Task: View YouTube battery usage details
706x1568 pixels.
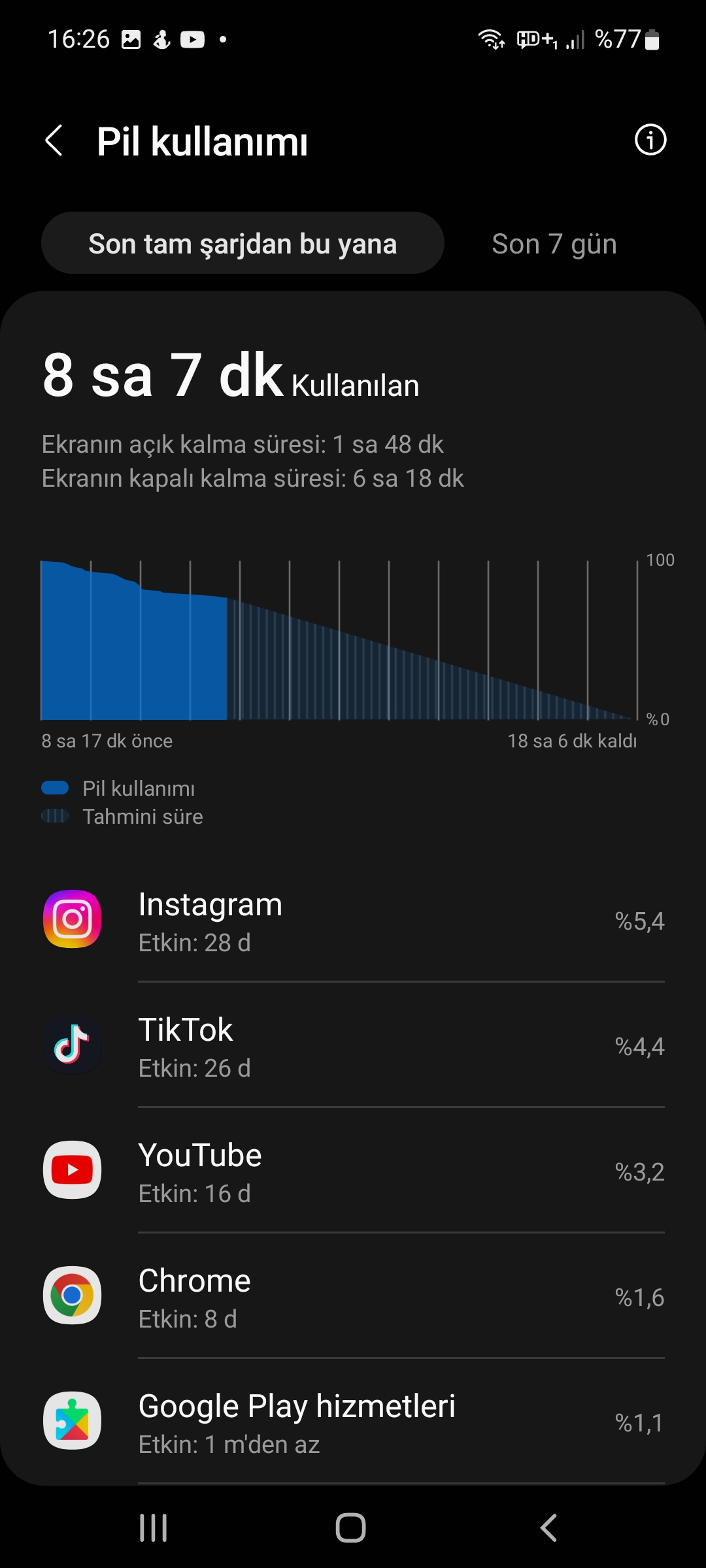Action: (x=353, y=1171)
